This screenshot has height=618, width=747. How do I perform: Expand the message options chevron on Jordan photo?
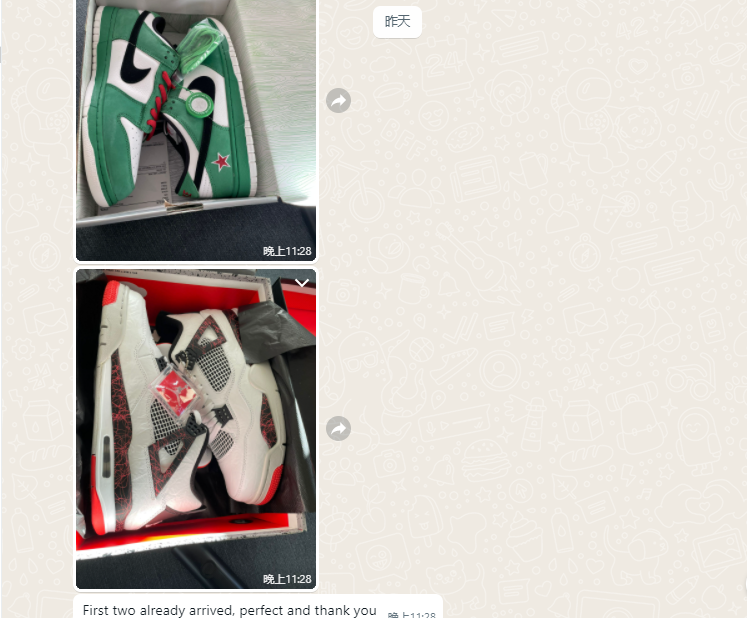click(302, 284)
